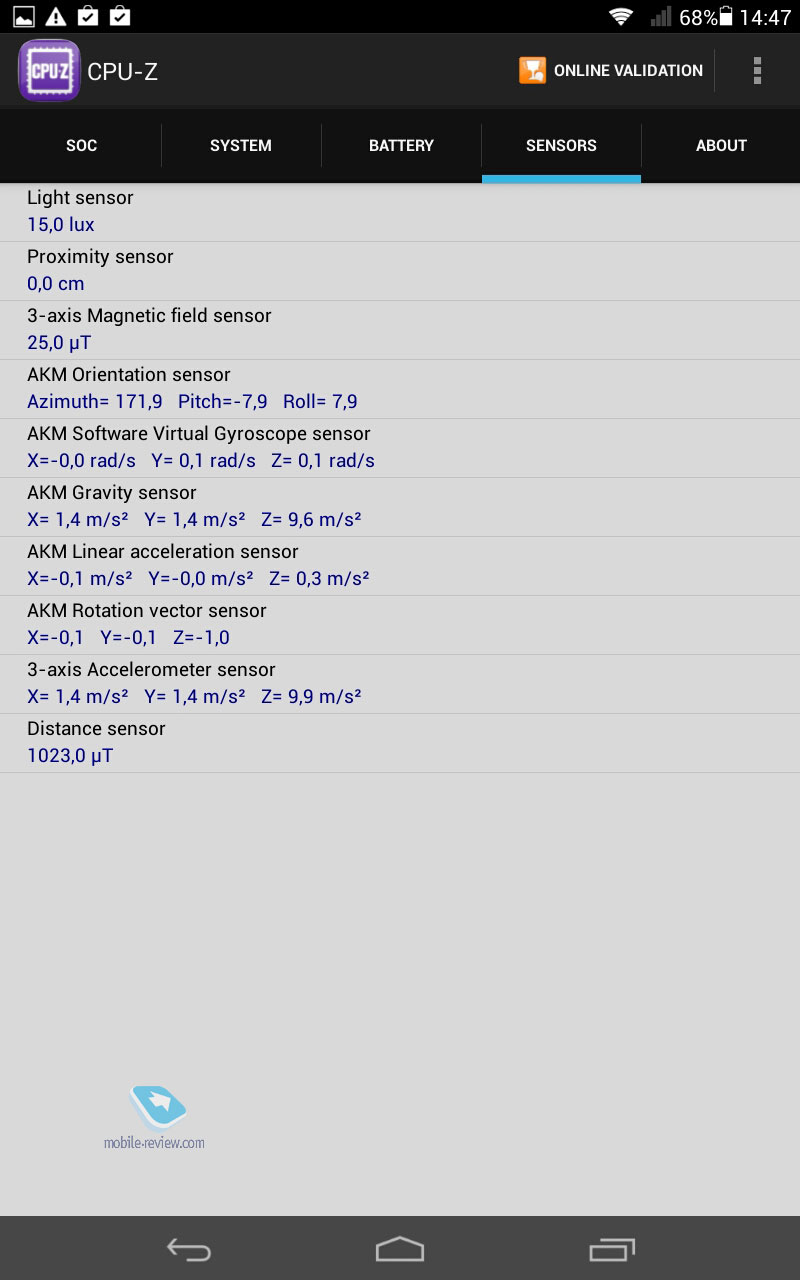Select the Sensors tab
Screen dimensions: 800x1280
pos(561,146)
